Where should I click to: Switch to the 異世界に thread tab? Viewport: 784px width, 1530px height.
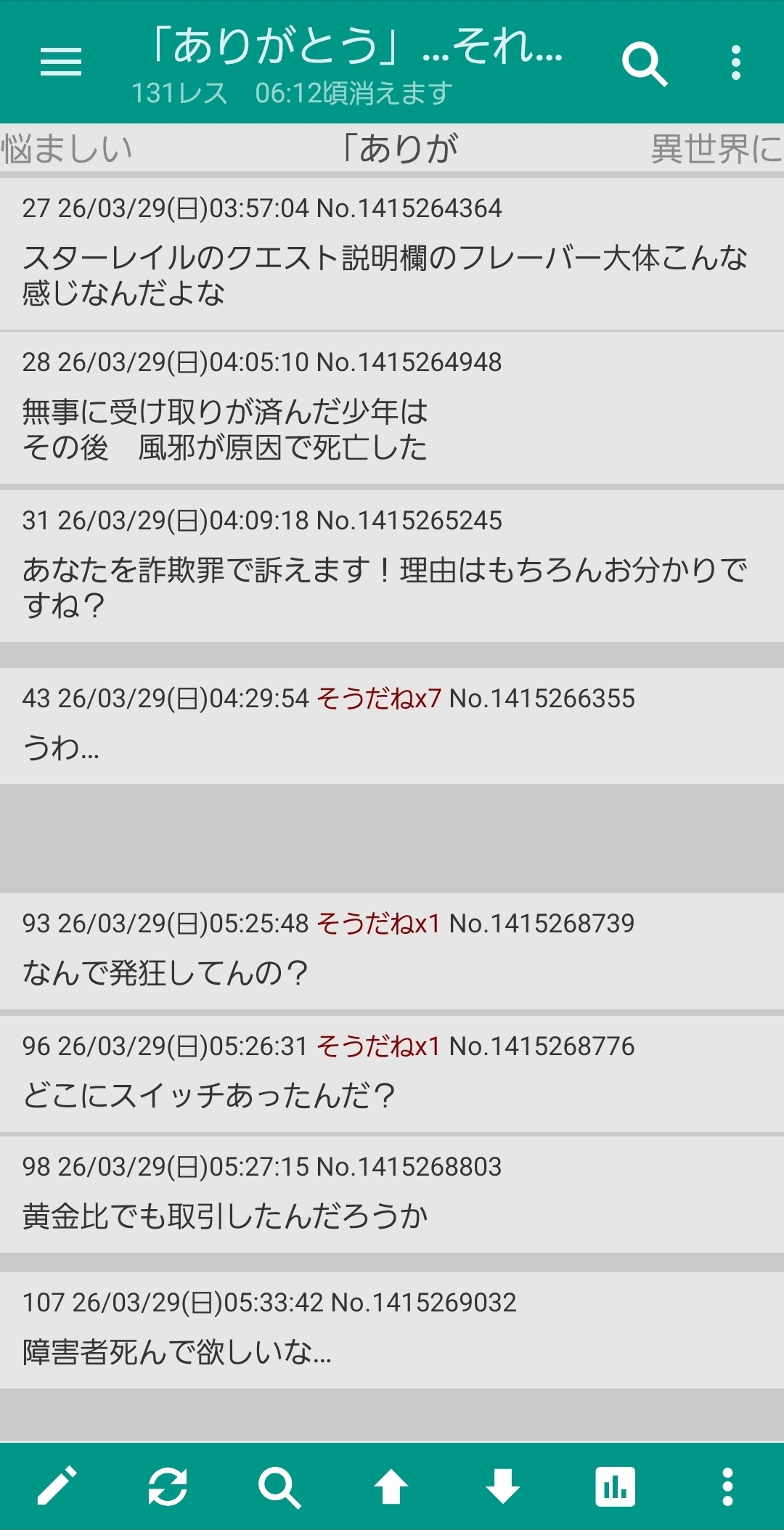(716, 149)
